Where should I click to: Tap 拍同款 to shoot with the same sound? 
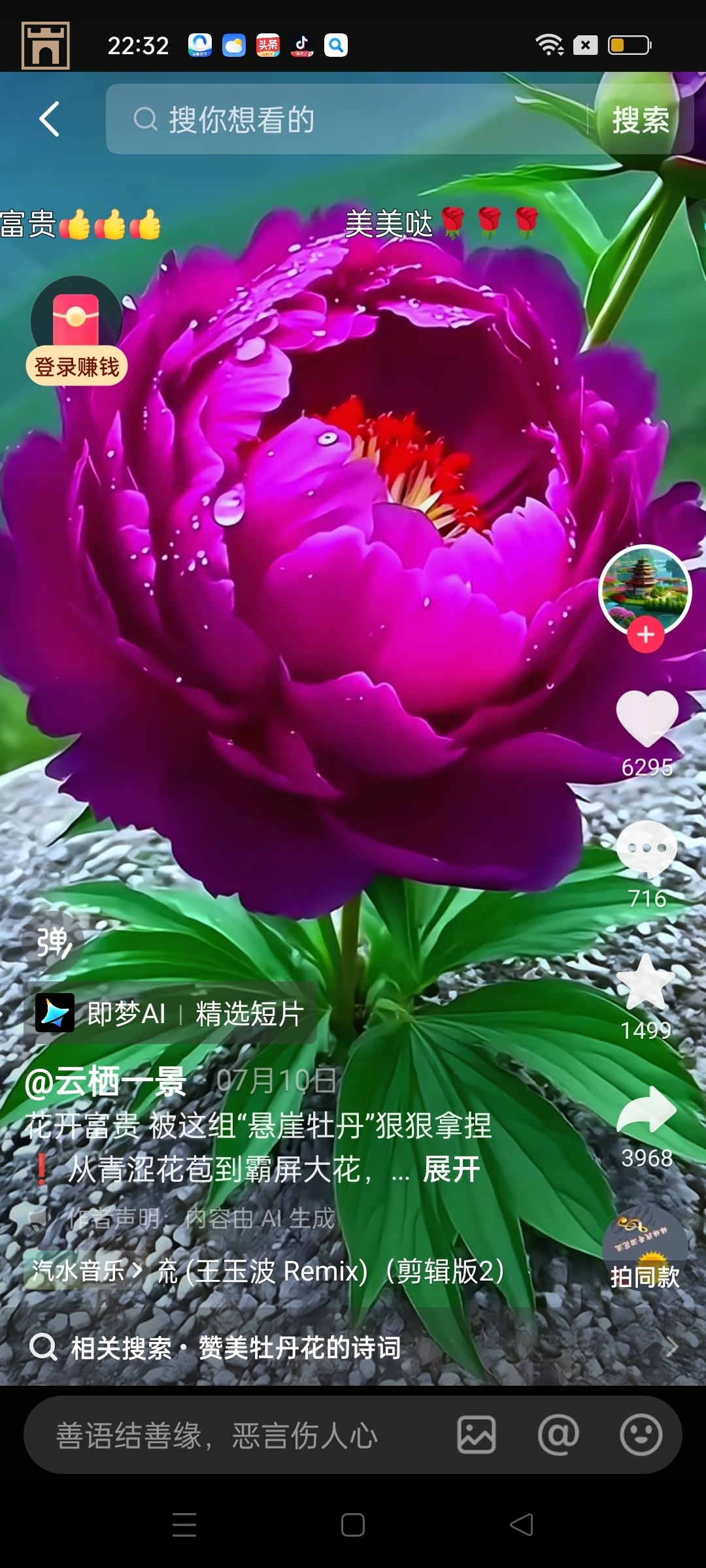[645, 1254]
